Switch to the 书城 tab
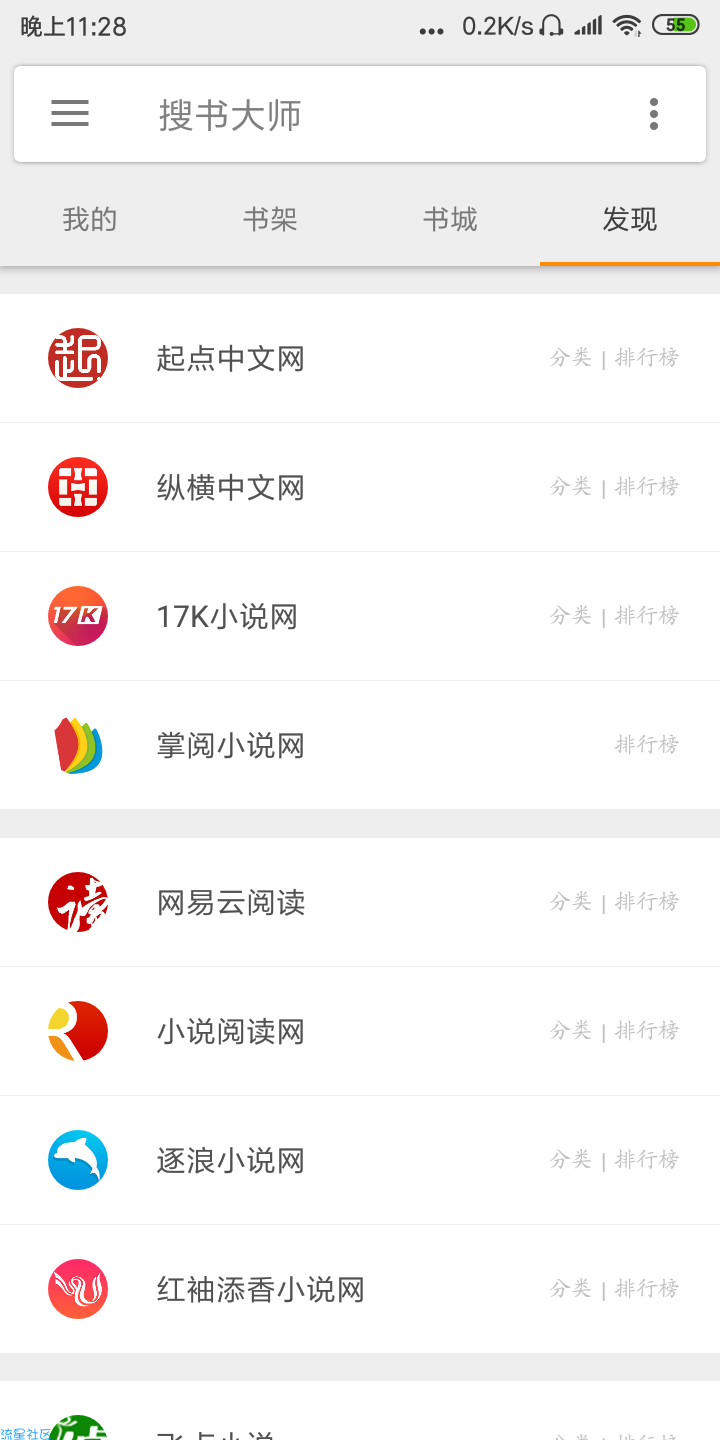The height and width of the screenshot is (1440, 720). point(450,220)
